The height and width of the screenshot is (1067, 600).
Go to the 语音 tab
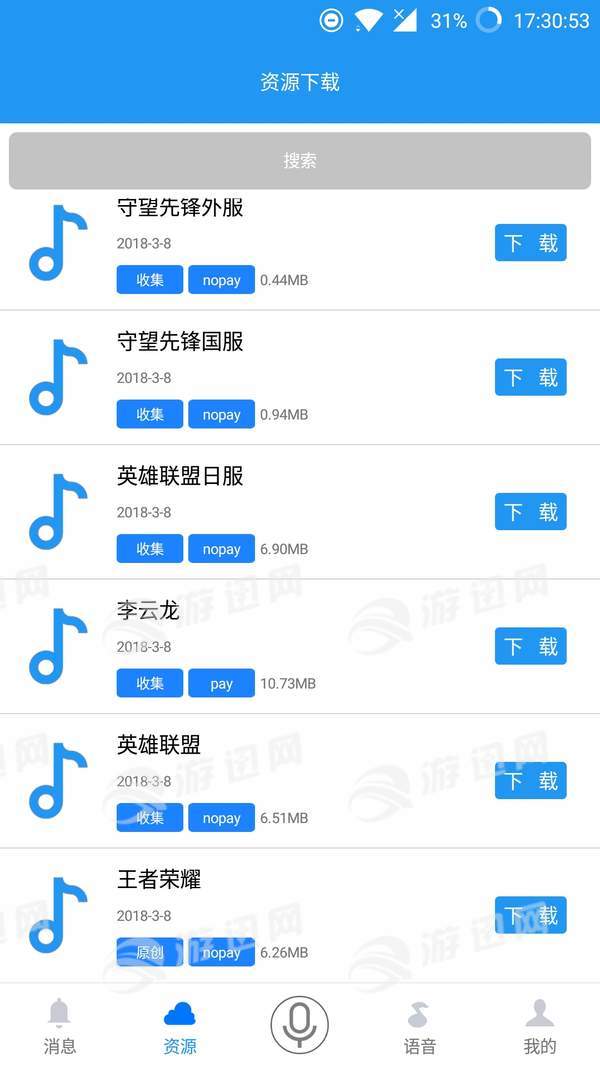(x=420, y=1027)
